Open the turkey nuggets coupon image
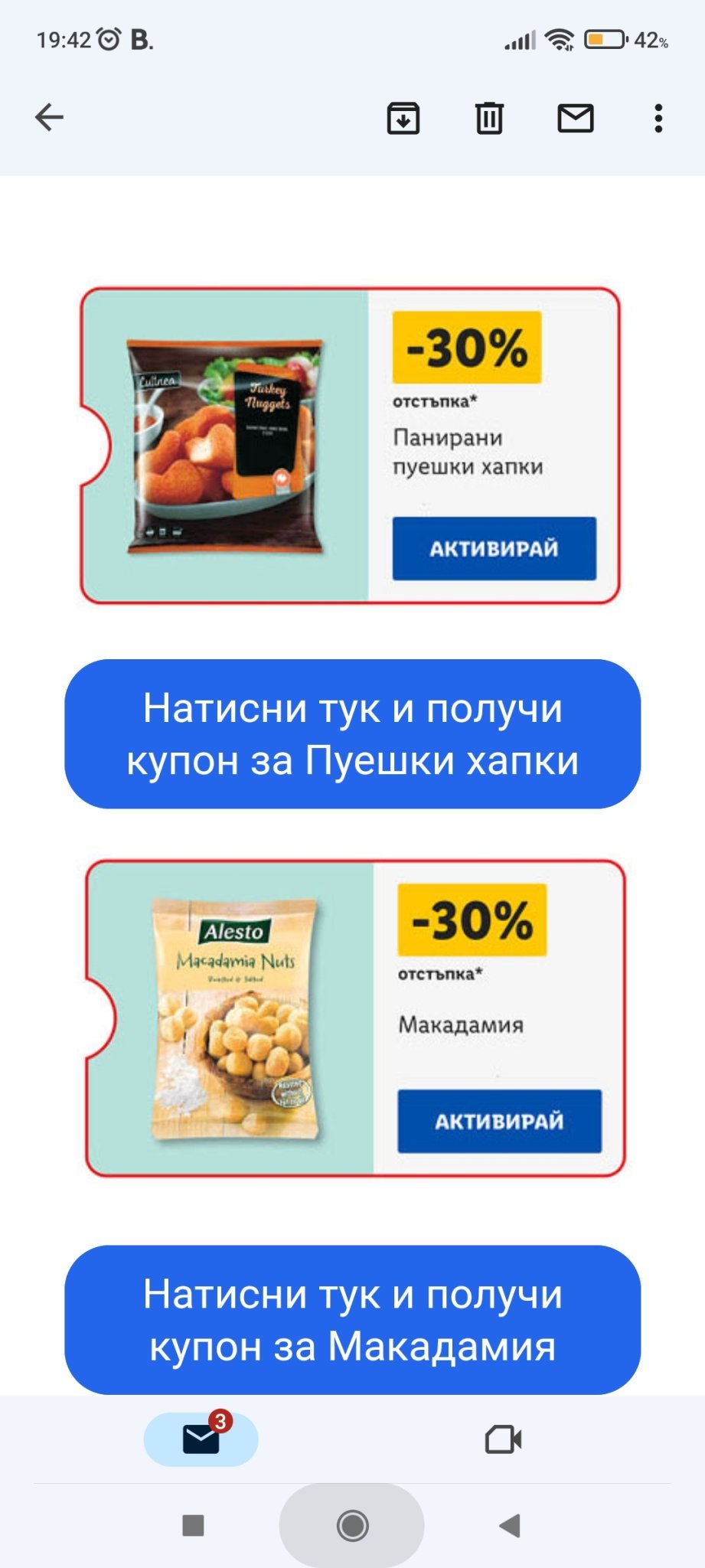The image size is (705, 1568). (x=350, y=446)
